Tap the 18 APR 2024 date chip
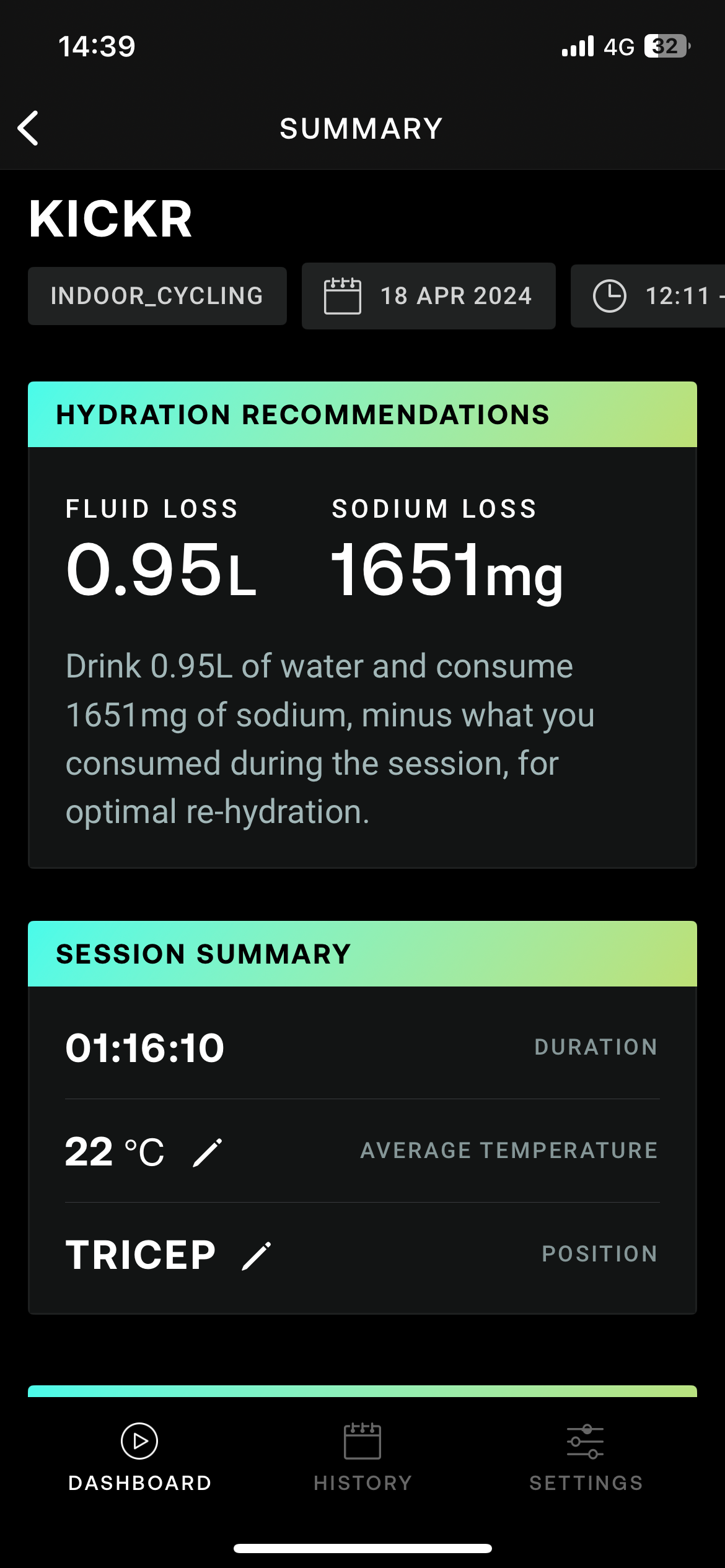The width and height of the screenshot is (725, 1568). tap(429, 296)
